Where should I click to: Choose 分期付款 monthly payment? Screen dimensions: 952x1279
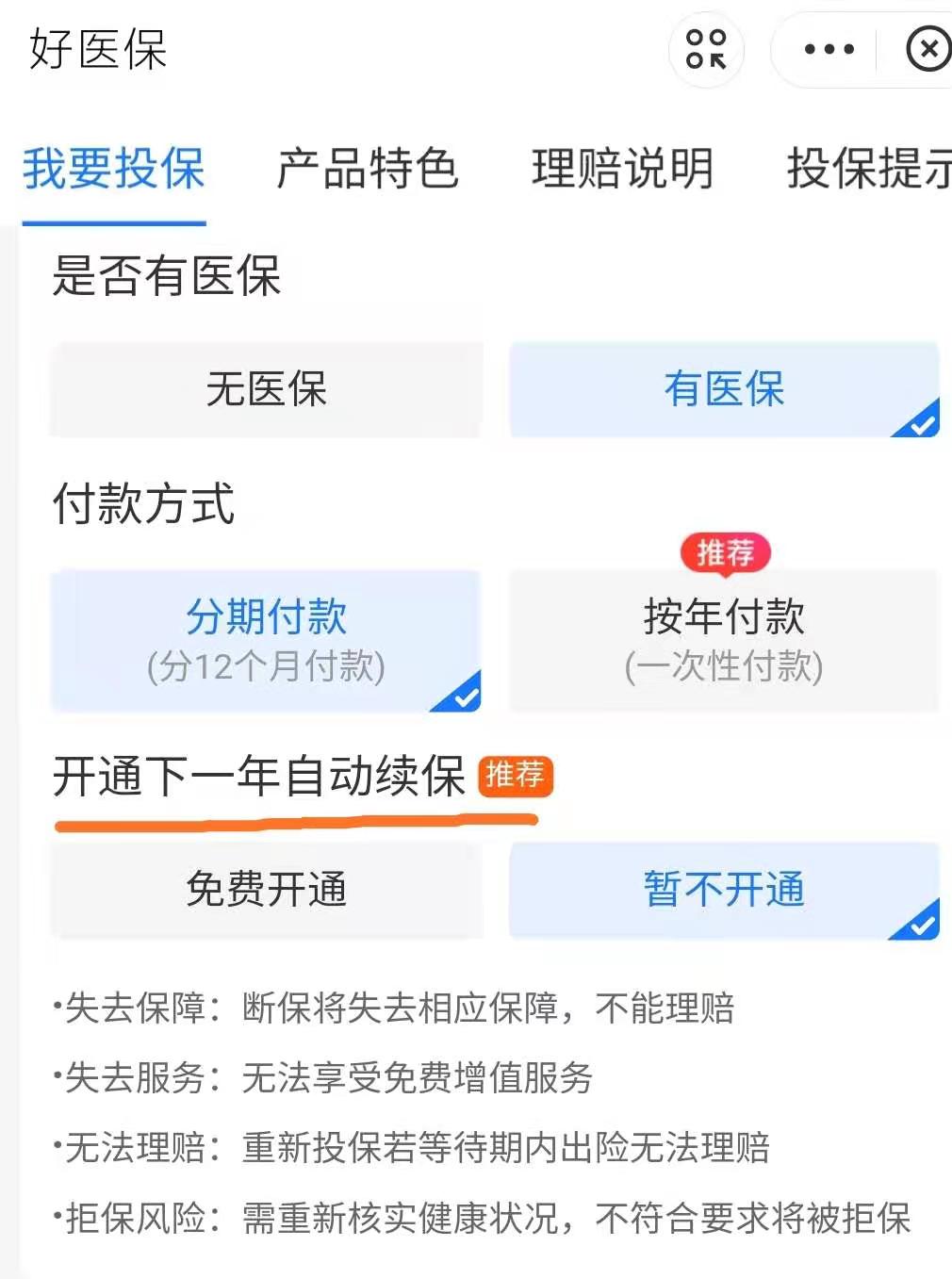coord(266,640)
